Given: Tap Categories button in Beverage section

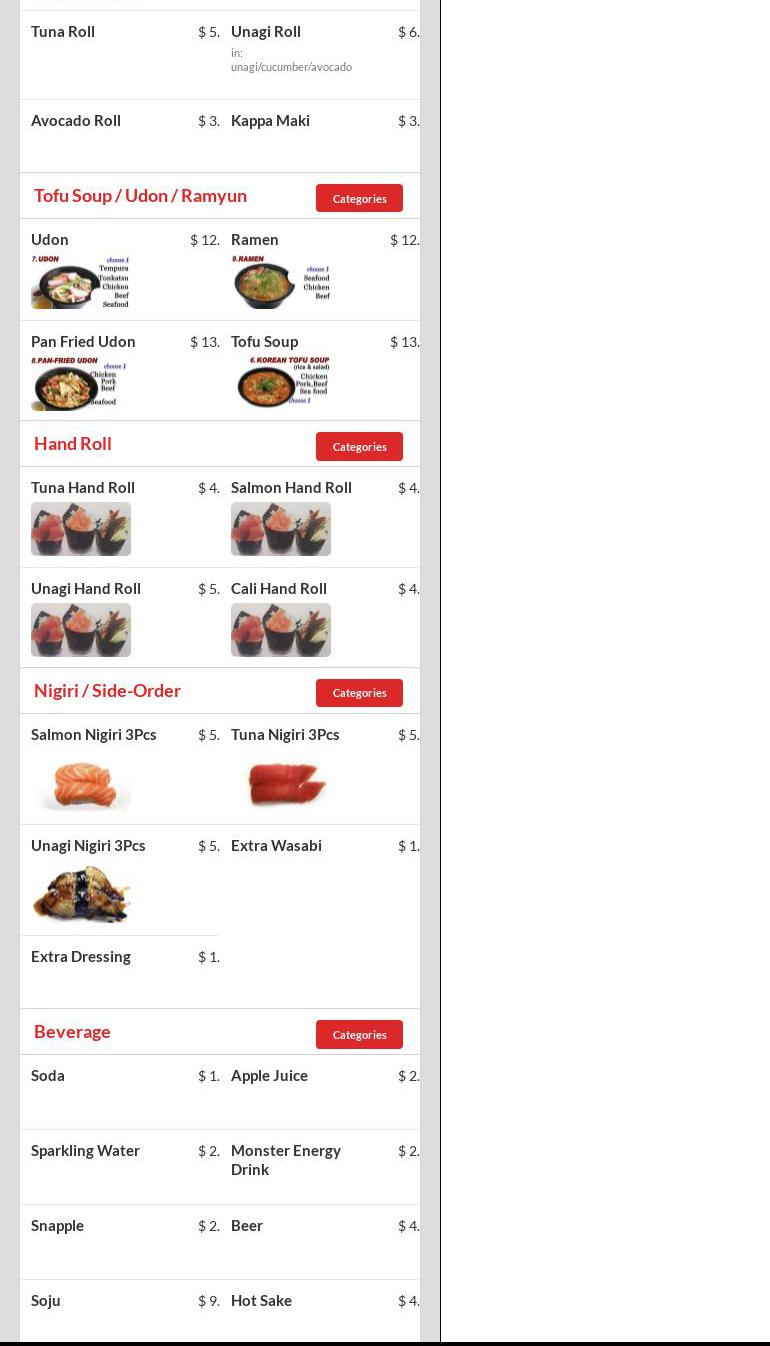Looking at the screenshot, I should (x=359, y=1034).
